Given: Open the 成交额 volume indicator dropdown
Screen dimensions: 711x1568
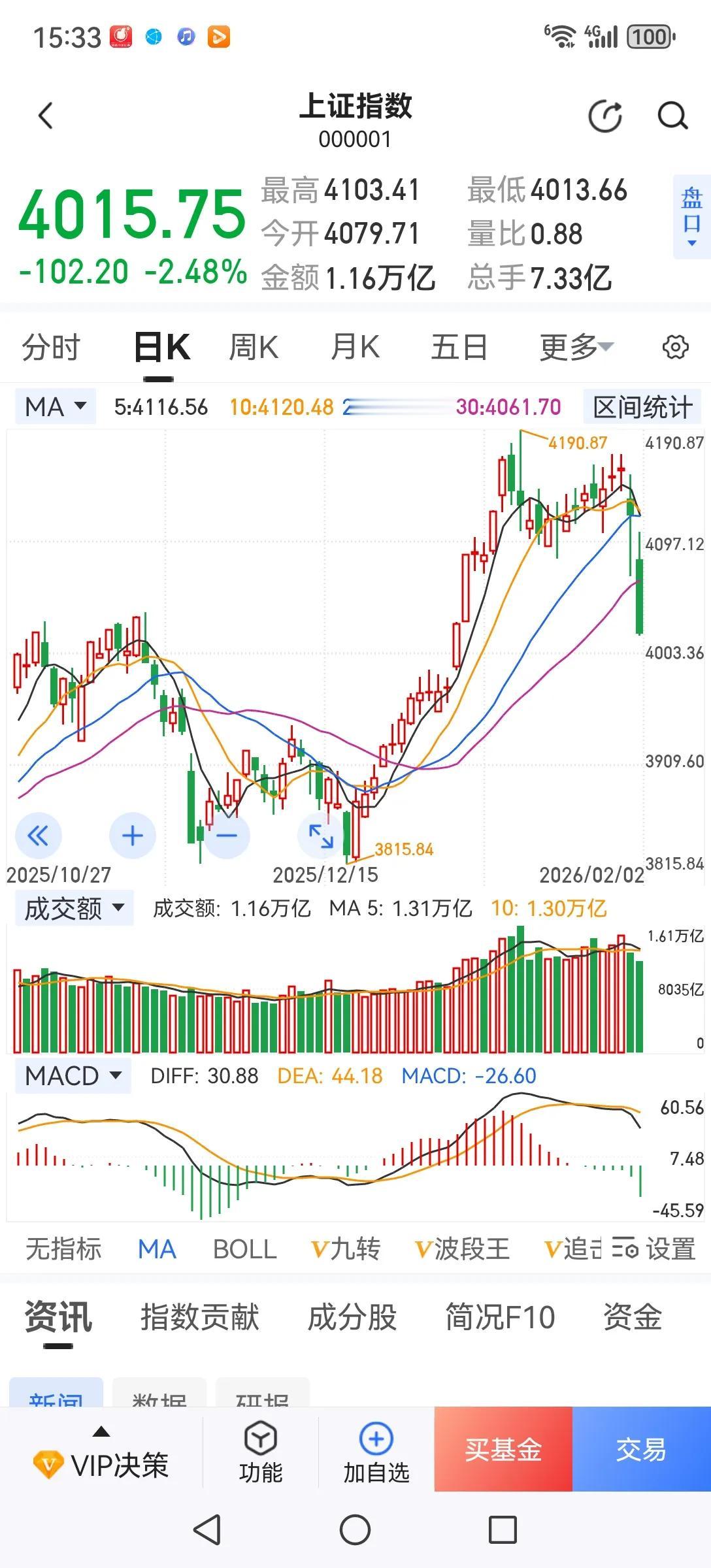Looking at the screenshot, I should (x=73, y=907).
